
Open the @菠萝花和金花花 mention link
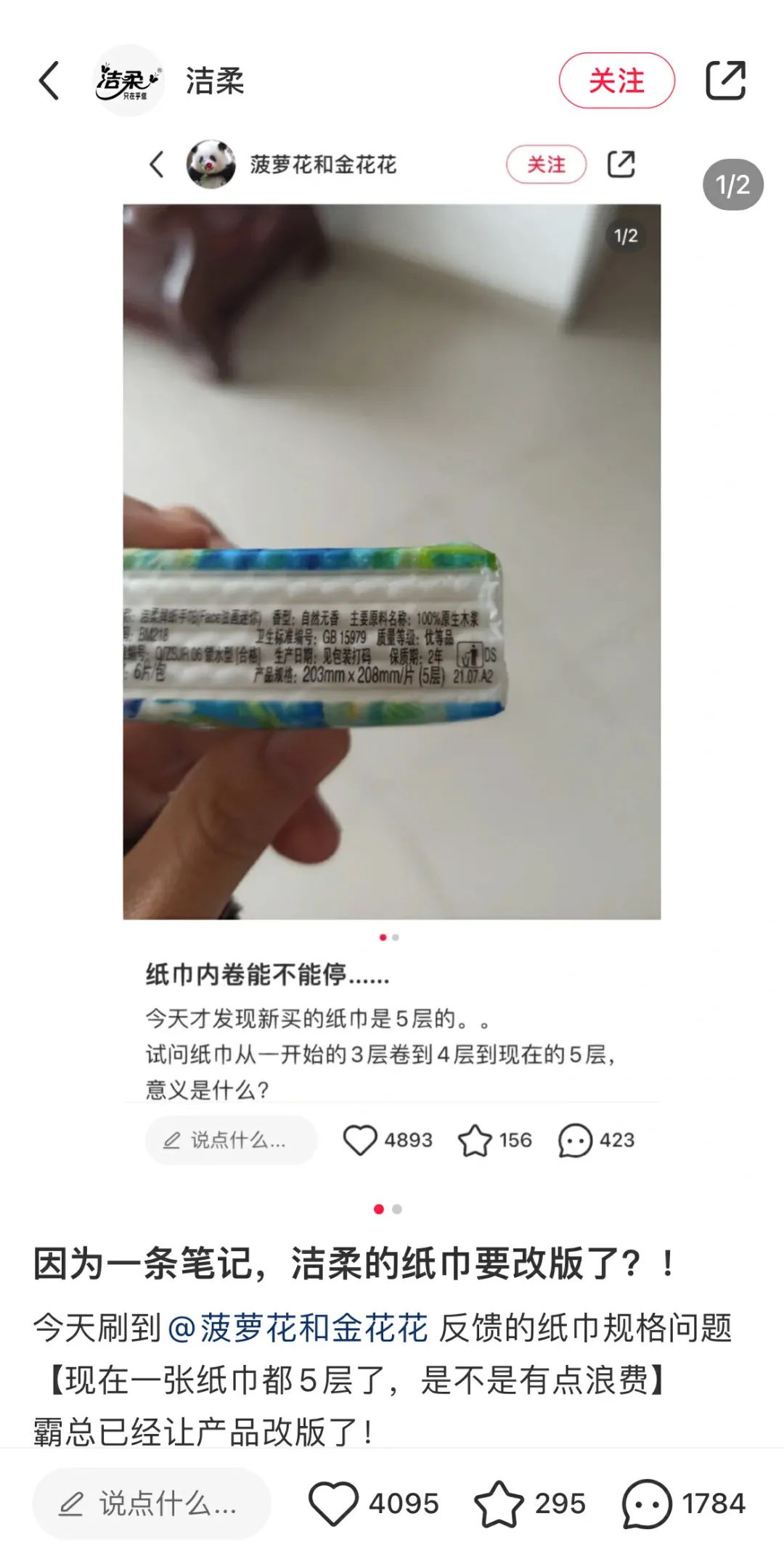click(x=298, y=1328)
